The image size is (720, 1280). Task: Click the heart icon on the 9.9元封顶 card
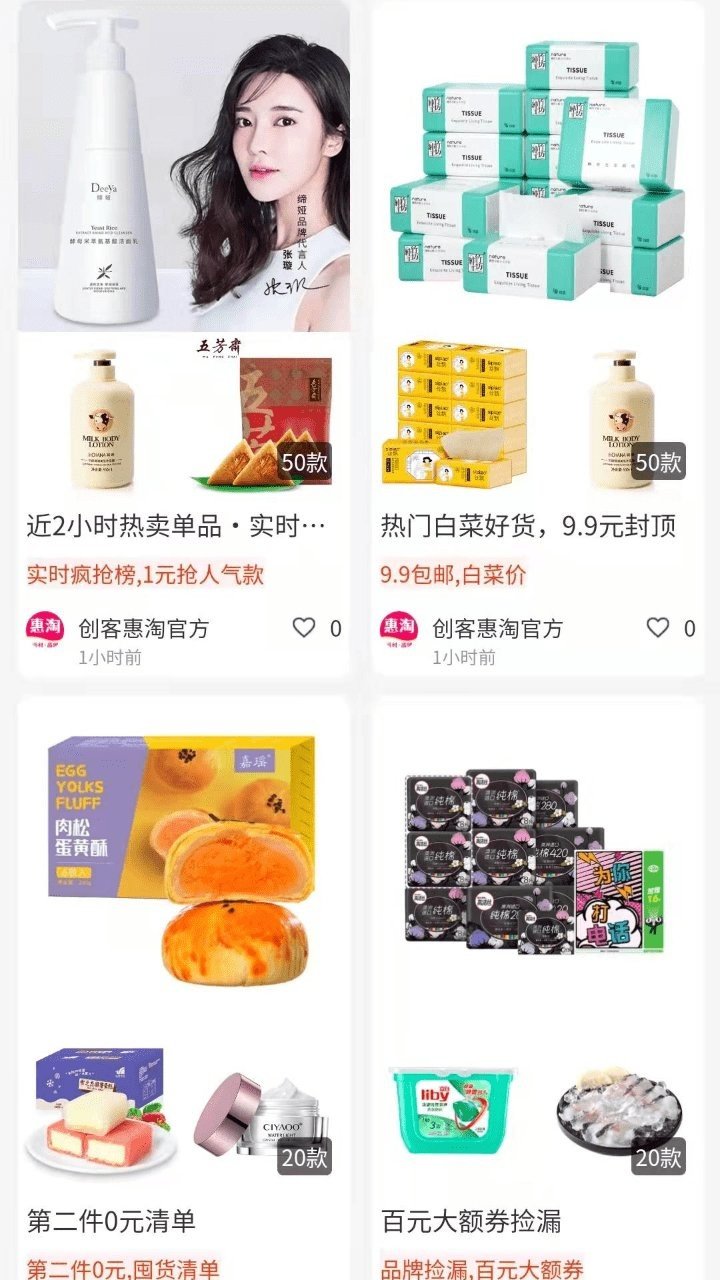click(x=658, y=628)
